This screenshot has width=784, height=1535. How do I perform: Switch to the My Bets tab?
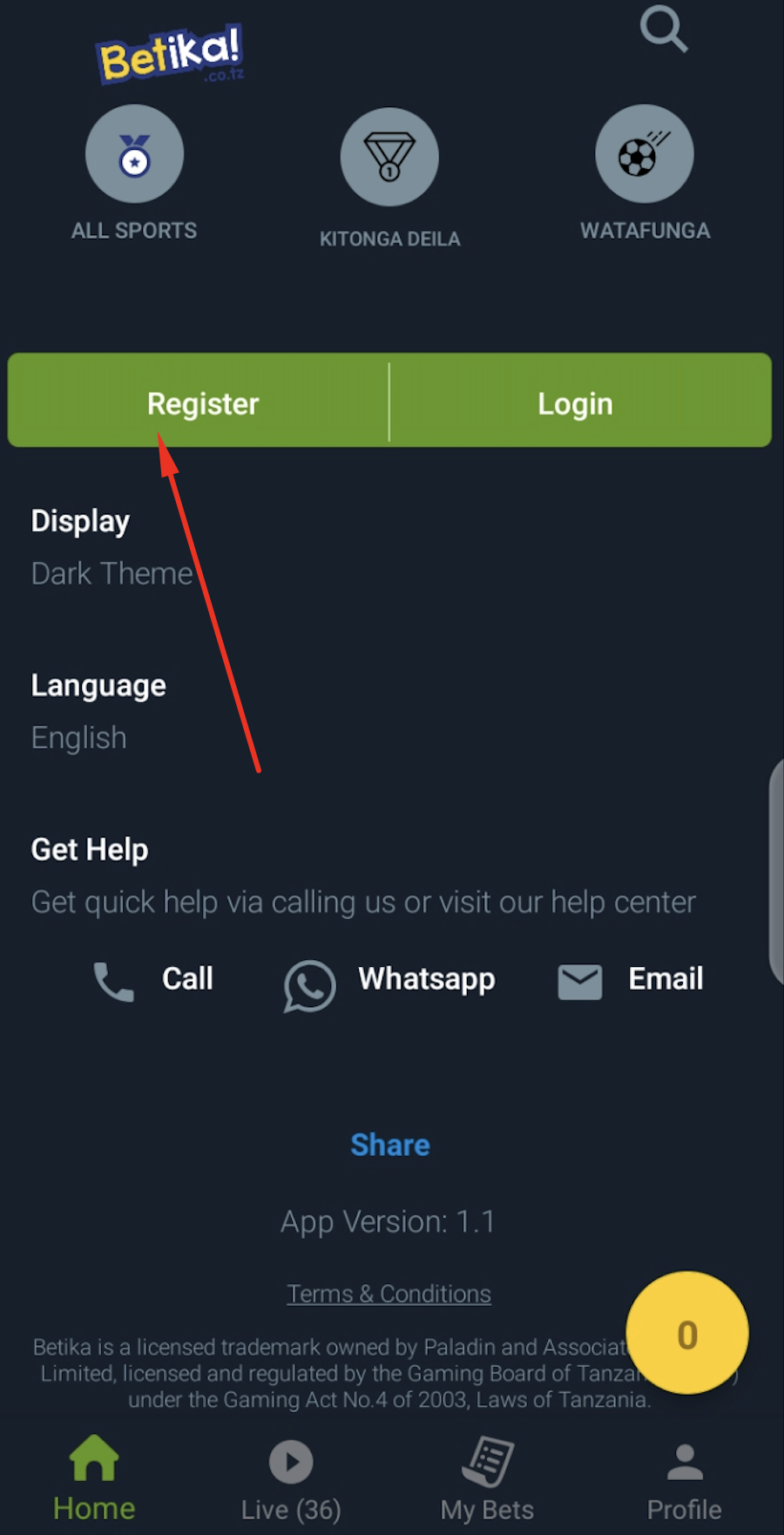click(487, 1478)
